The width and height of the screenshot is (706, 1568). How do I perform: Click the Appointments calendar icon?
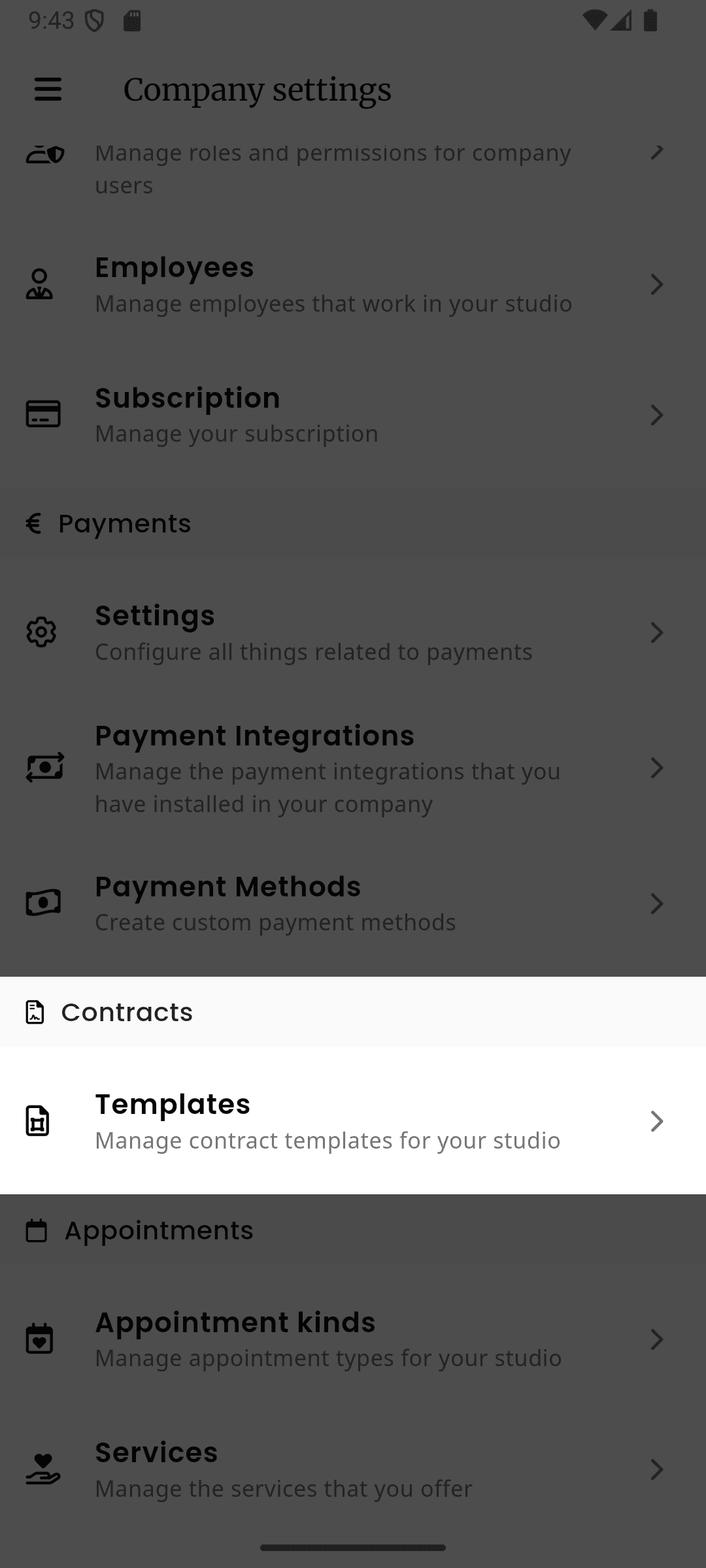tap(37, 1230)
